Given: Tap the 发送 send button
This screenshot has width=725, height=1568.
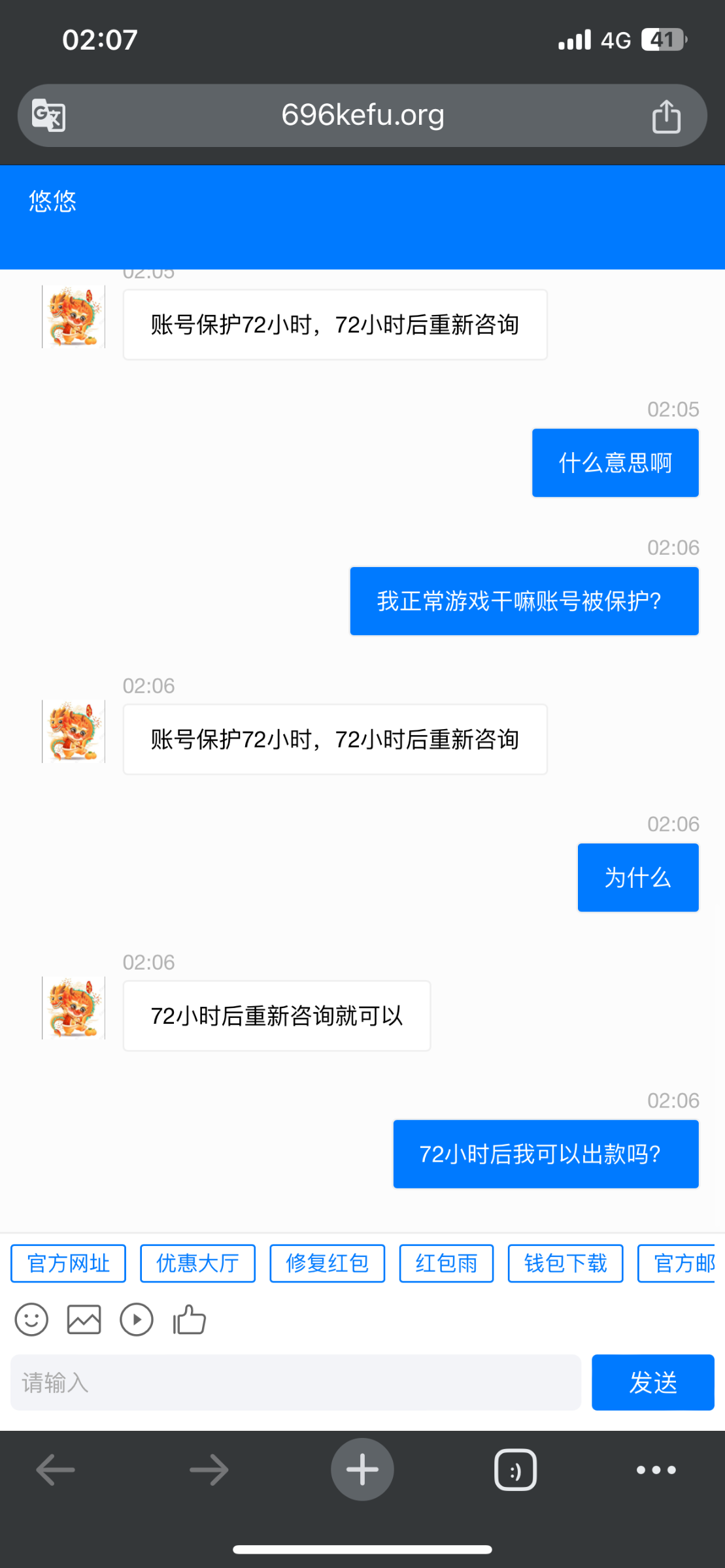Looking at the screenshot, I should coord(652,1382).
